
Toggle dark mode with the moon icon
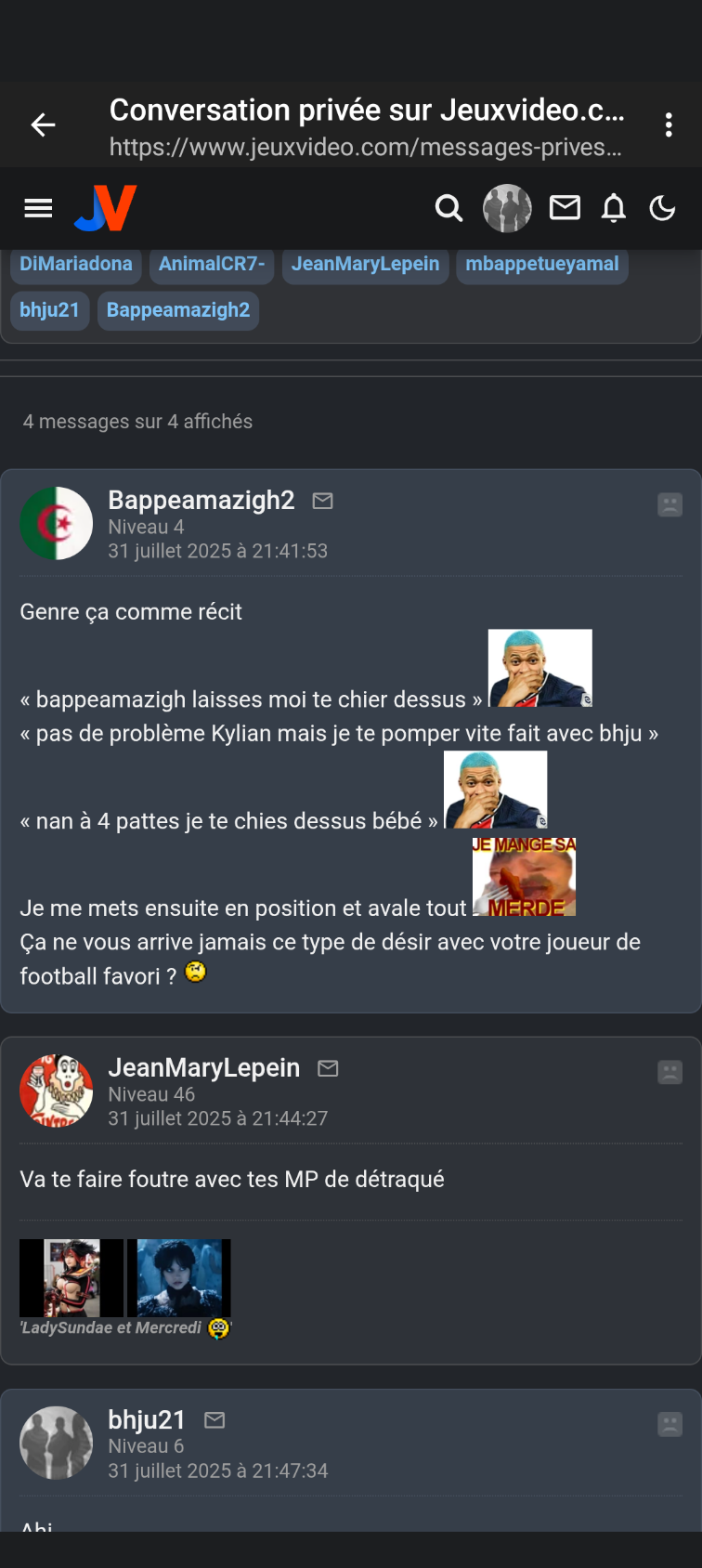coord(662,208)
